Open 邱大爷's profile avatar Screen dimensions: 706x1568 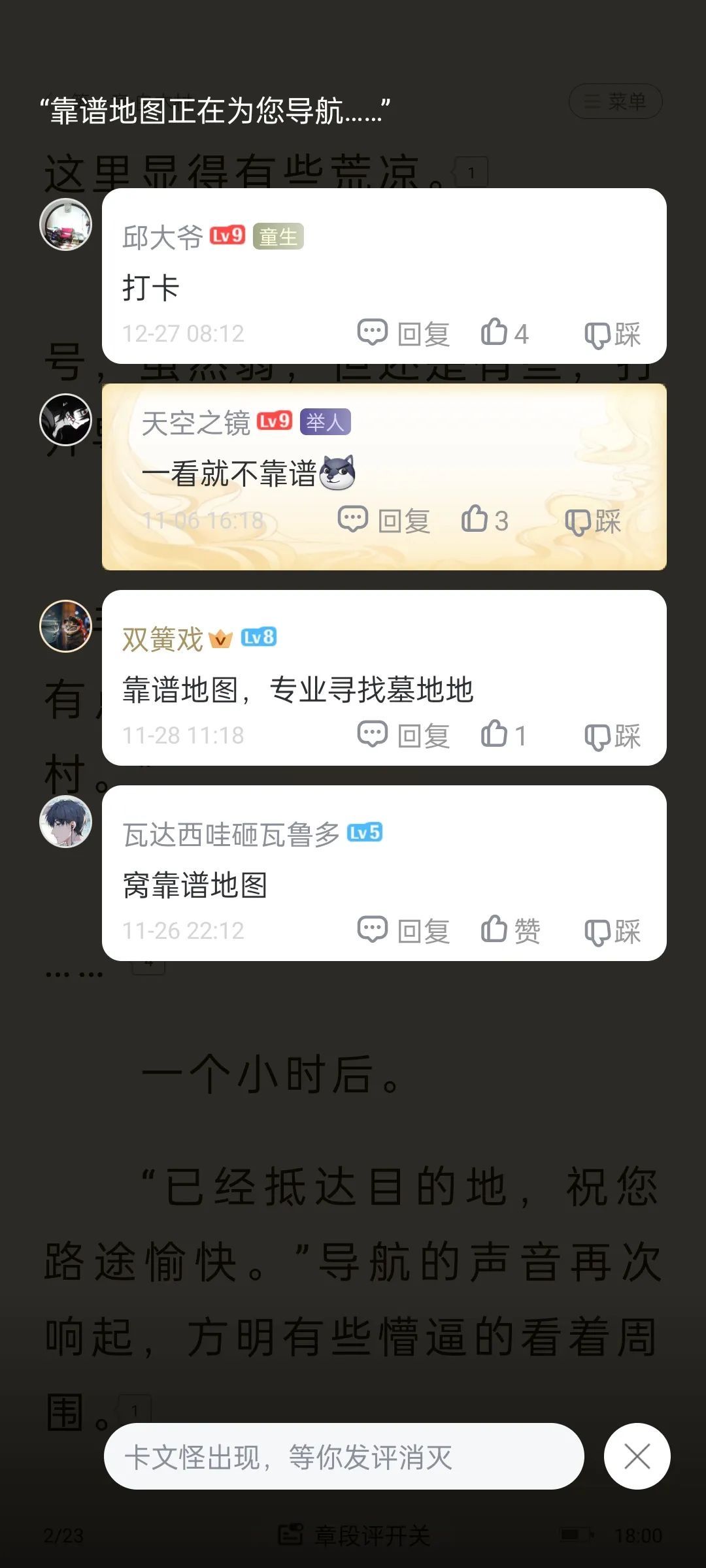pyautogui.click(x=66, y=224)
